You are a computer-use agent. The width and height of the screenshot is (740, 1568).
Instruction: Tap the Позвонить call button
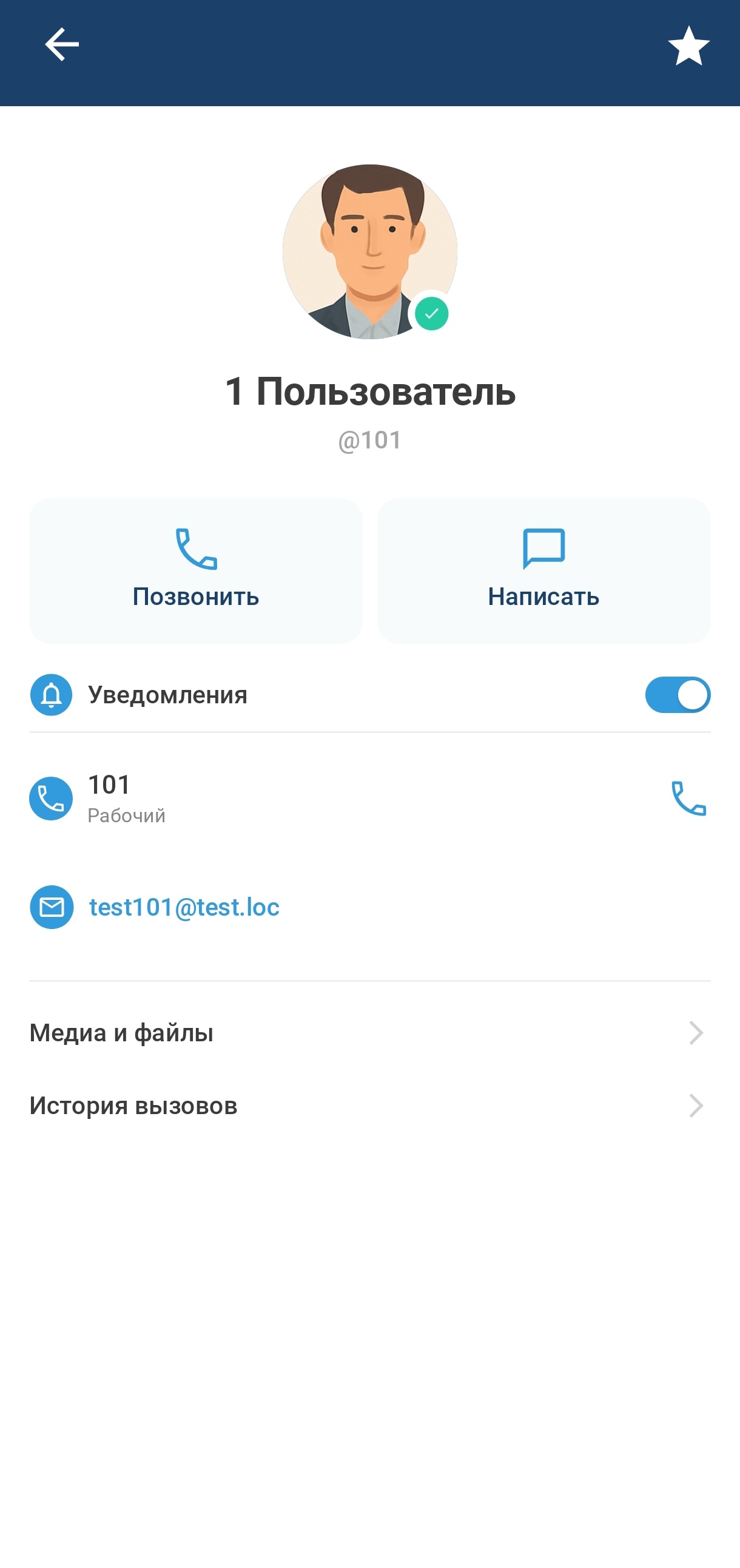tap(195, 570)
